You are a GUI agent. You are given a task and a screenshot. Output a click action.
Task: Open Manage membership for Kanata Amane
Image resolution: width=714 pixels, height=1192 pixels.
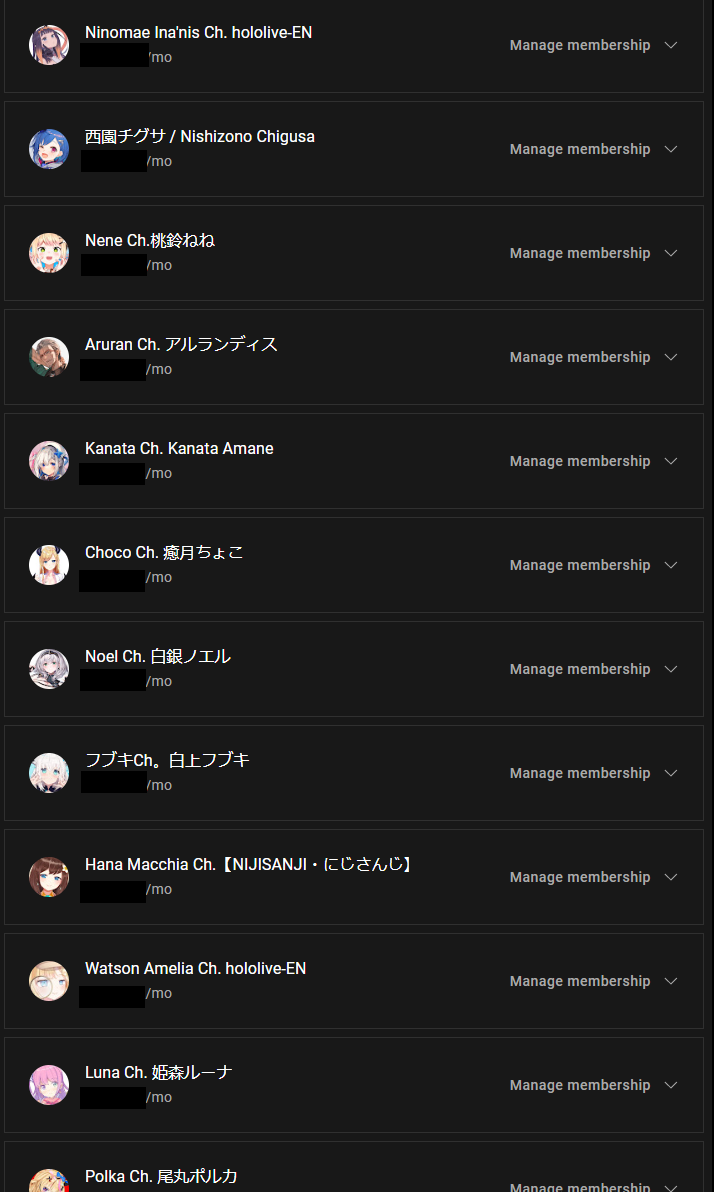pyautogui.click(x=593, y=461)
